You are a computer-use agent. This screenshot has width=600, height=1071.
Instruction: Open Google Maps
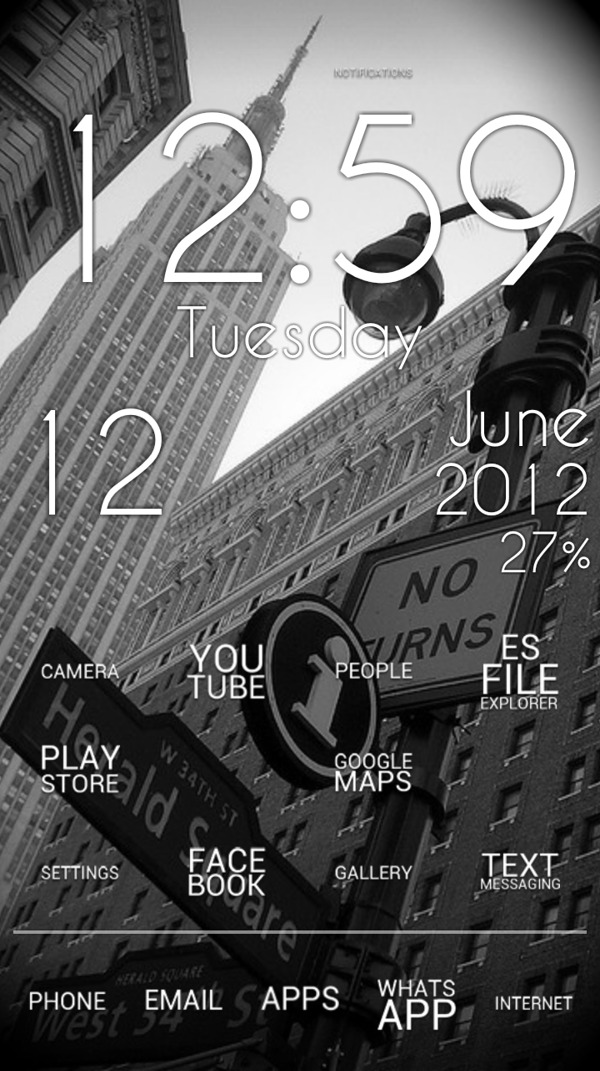click(373, 773)
